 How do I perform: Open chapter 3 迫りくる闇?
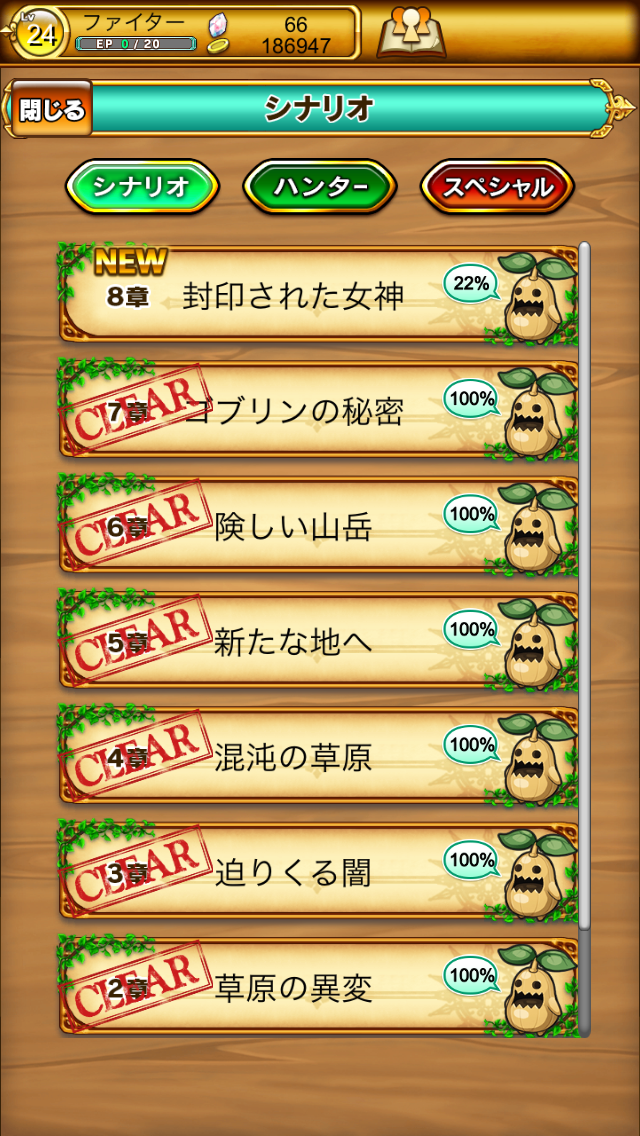[x=318, y=872]
